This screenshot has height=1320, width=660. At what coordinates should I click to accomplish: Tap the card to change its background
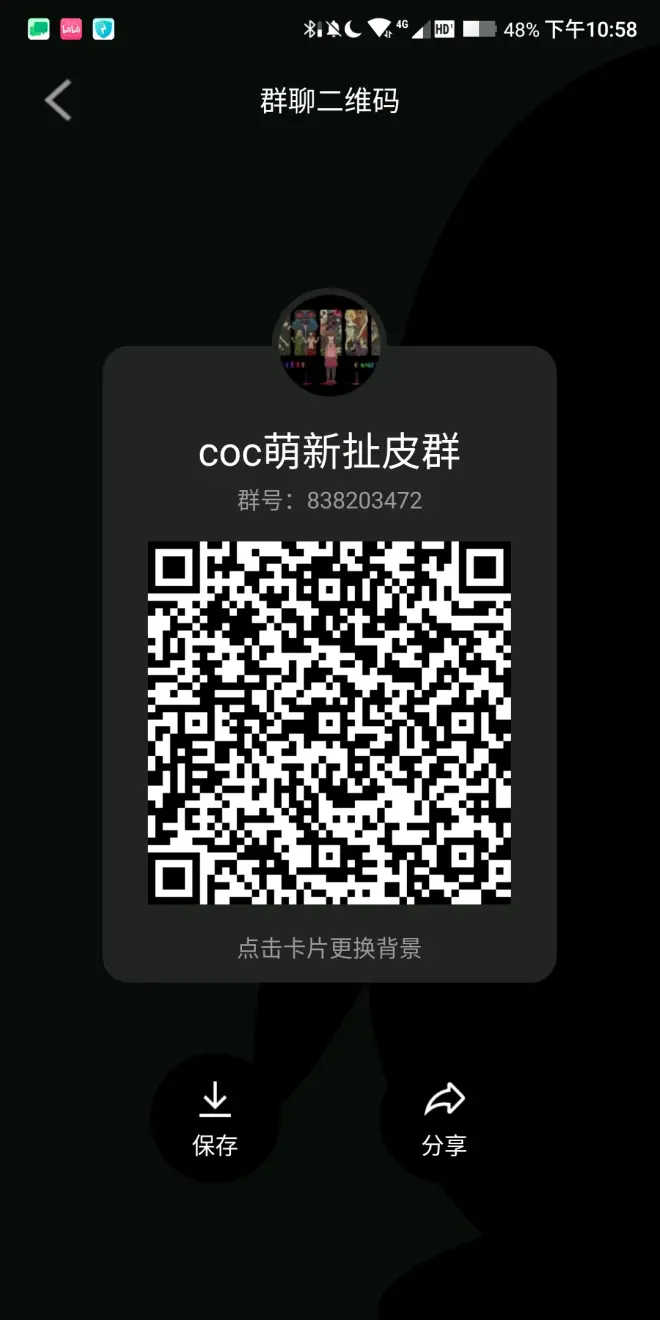[329, 946]
